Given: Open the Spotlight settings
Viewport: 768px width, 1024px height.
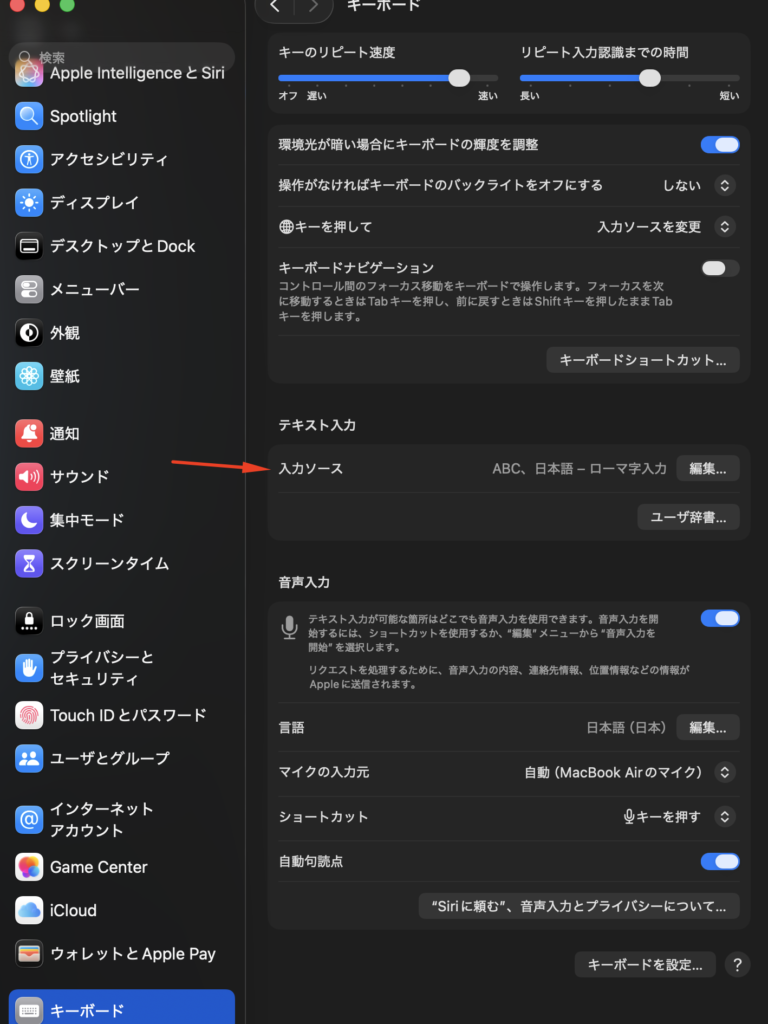Looking at the screenshot, I should [83, 116].
